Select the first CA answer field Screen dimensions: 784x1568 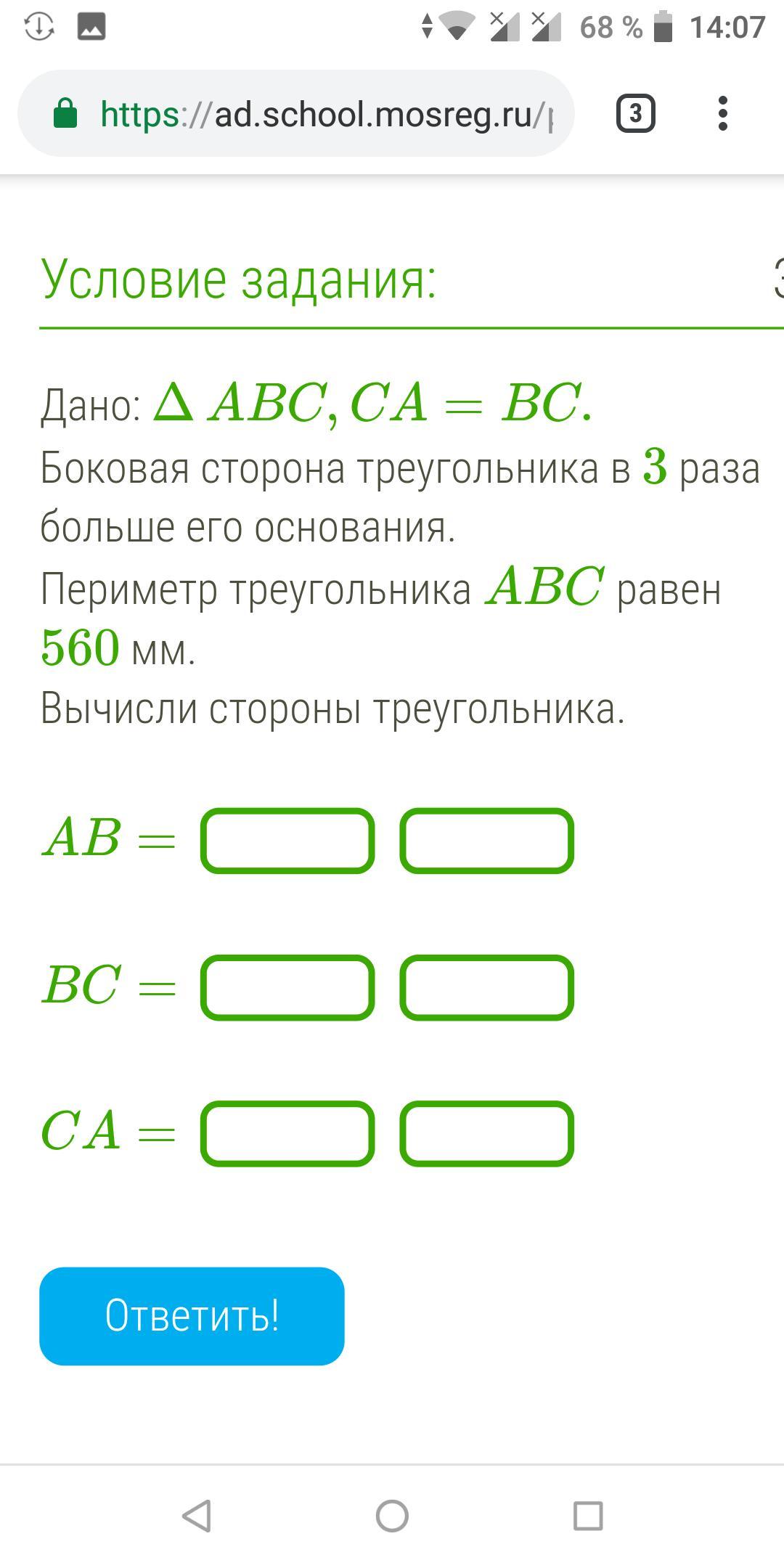click(x=287, y=1134)
